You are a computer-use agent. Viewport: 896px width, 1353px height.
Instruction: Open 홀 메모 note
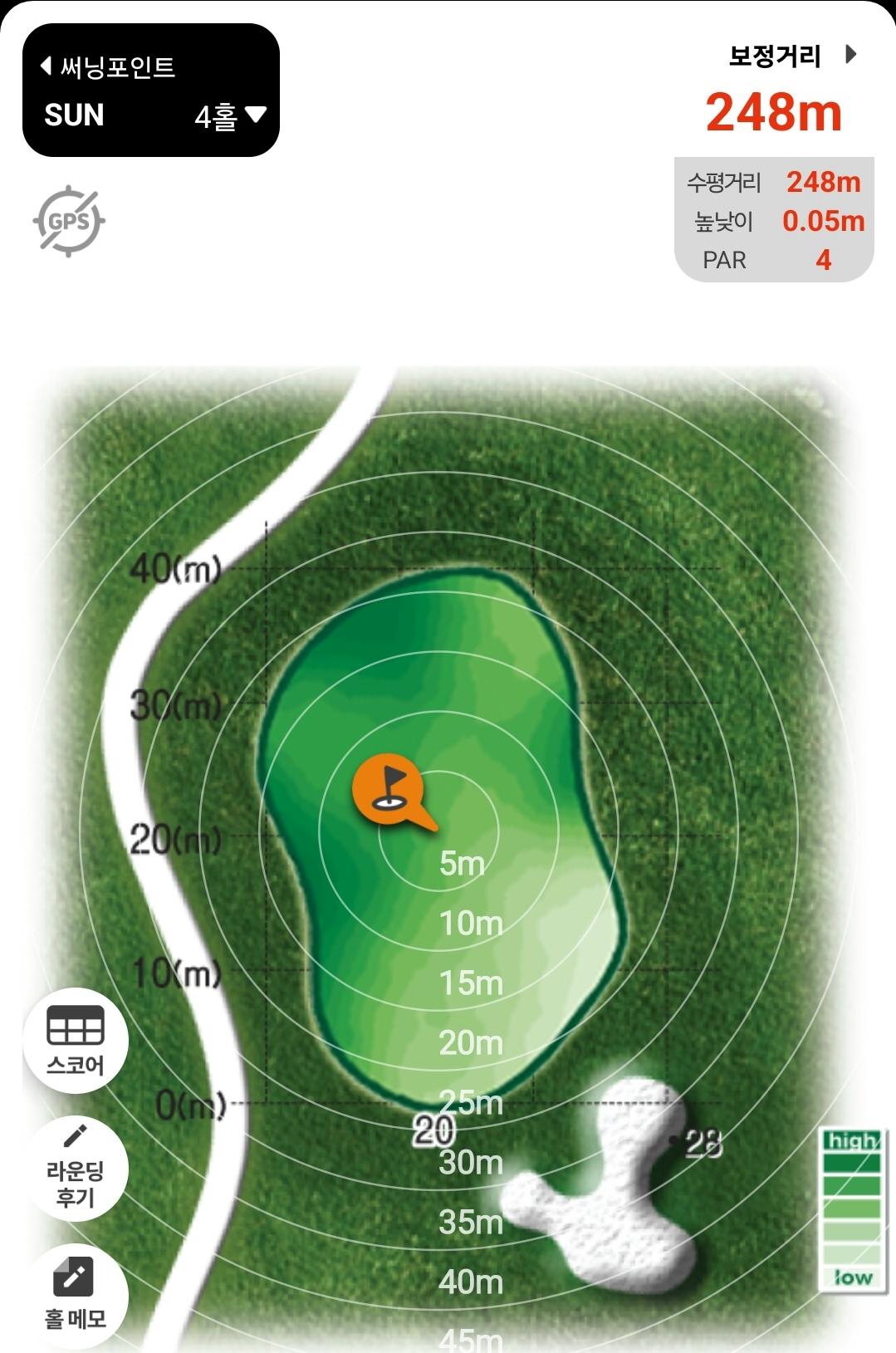(76, 1294)
